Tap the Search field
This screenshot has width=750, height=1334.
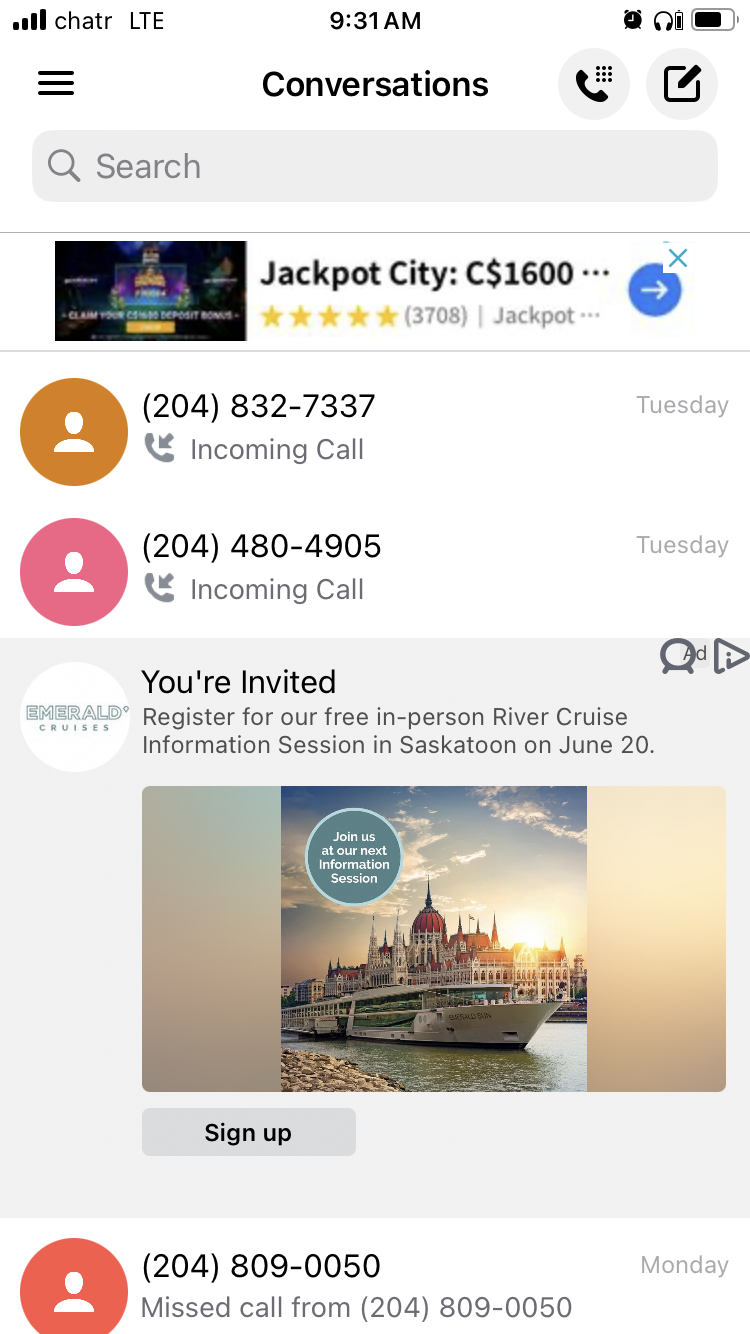point(375,166)
